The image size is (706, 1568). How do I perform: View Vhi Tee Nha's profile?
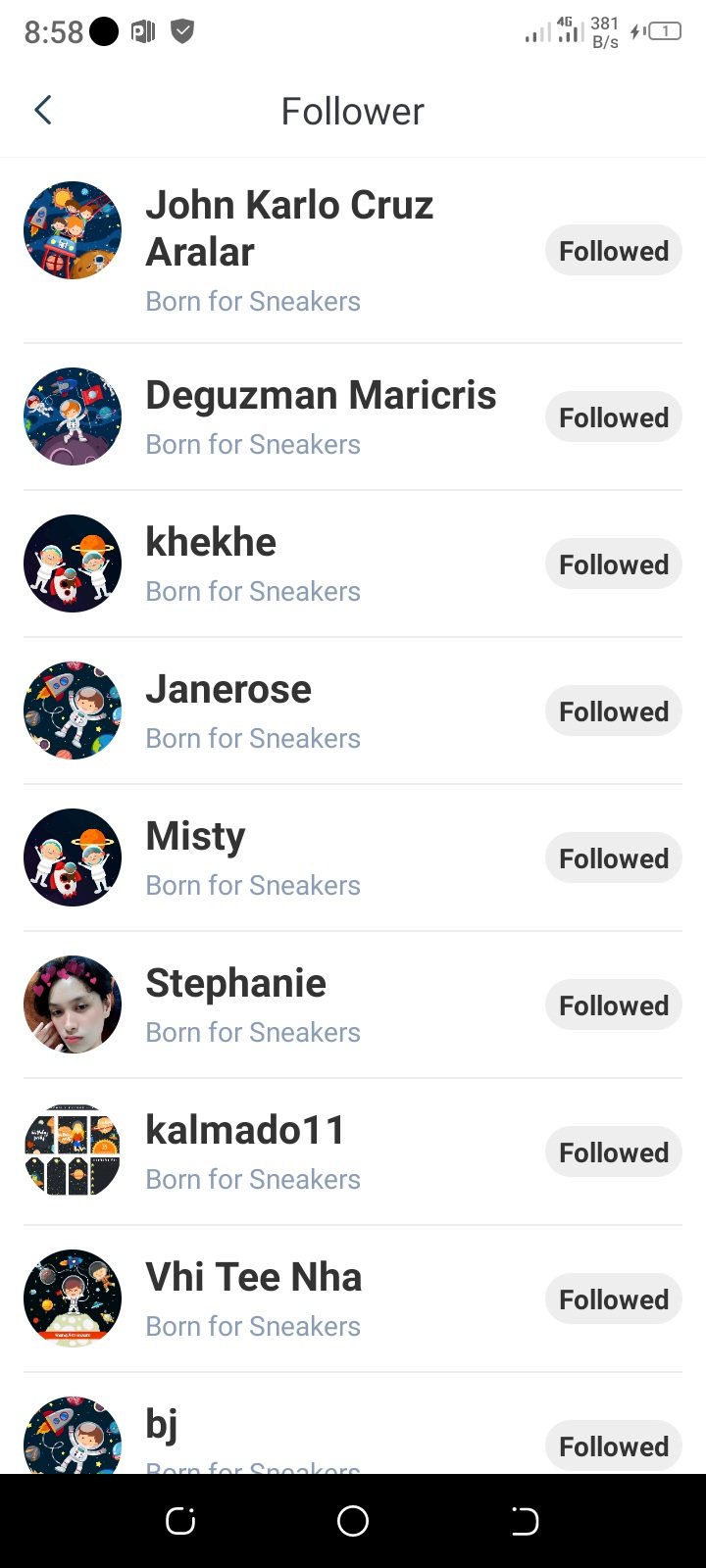(253, 1278)
